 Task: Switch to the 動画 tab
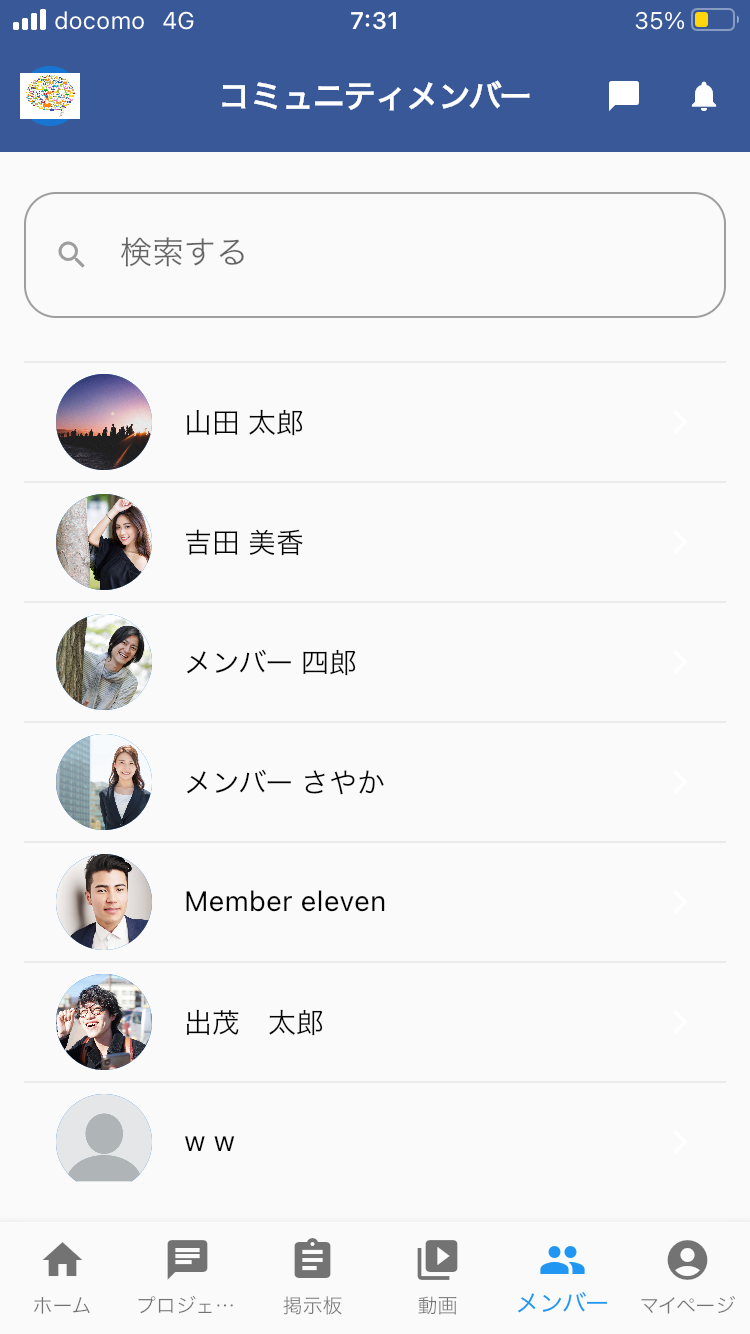(437, 1274)
